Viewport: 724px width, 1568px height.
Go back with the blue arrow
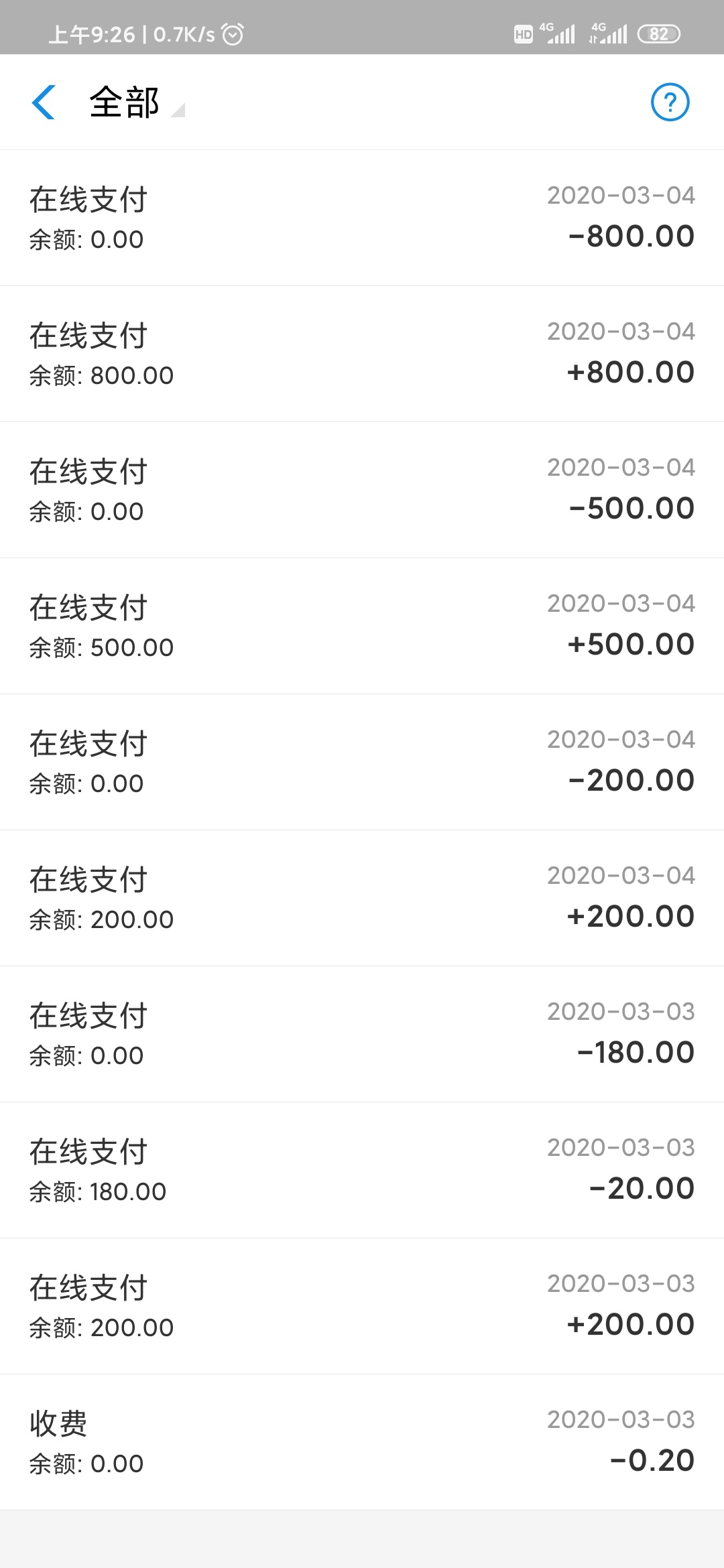click(44, 103)
